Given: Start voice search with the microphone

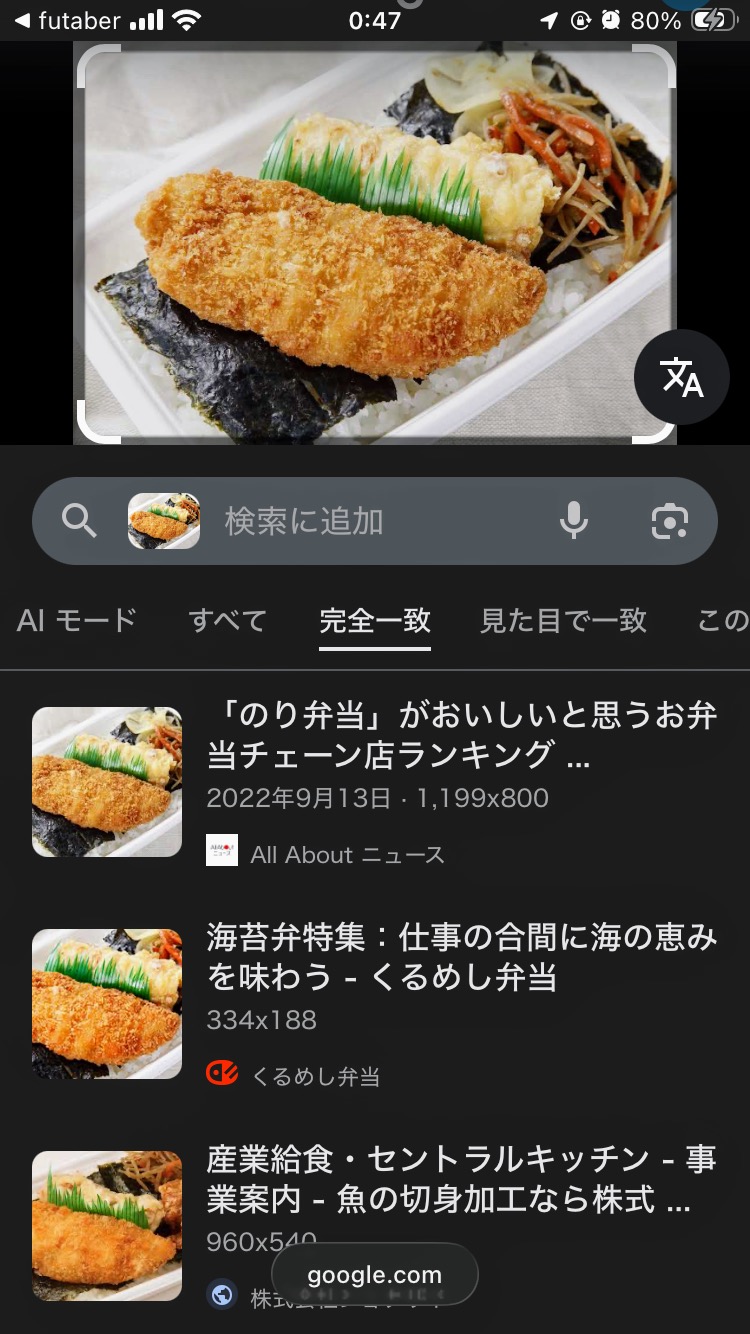Looking at the screenshot, I should pos(573,521).
